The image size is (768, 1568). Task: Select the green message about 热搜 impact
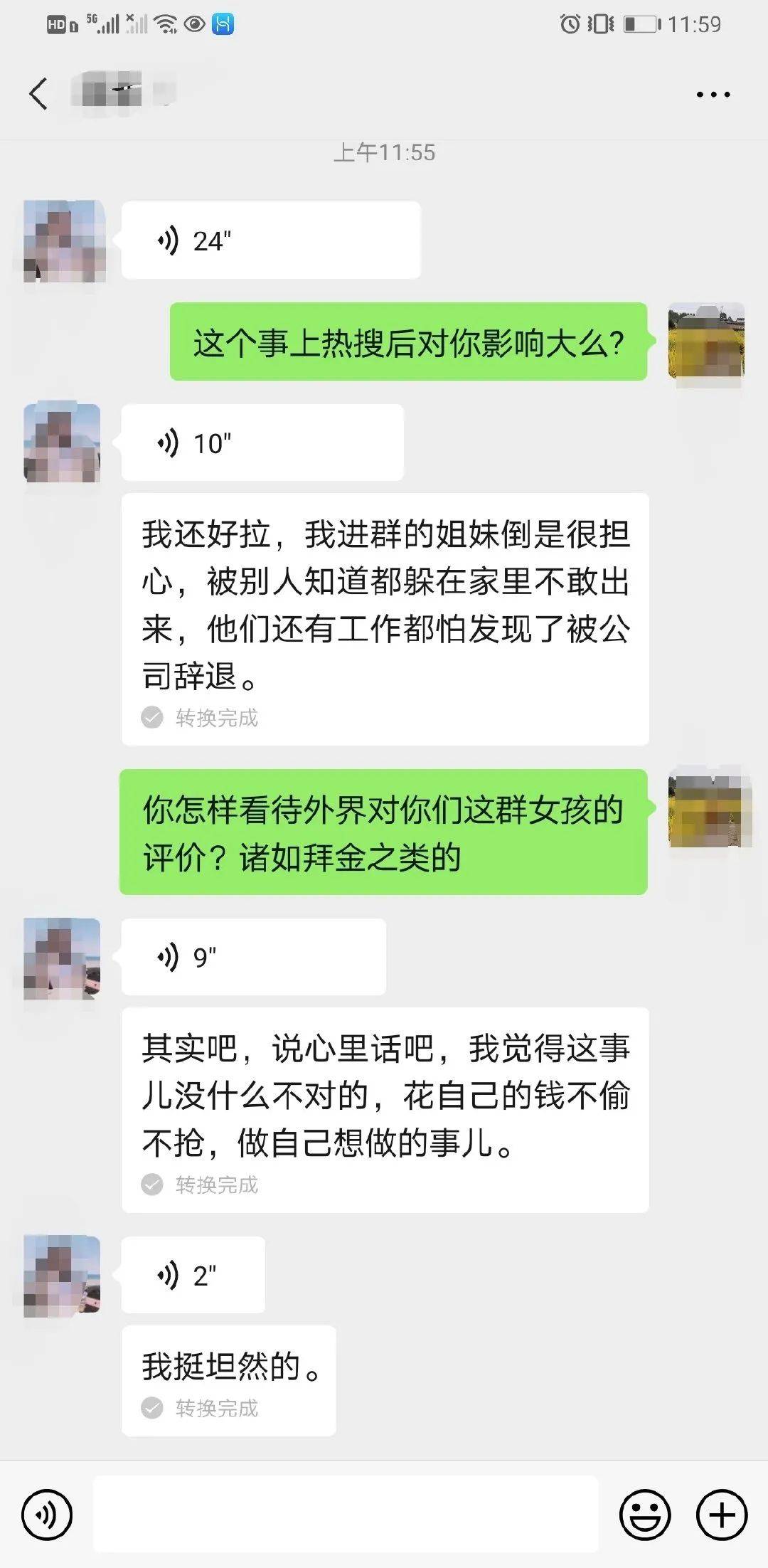coord(408,341)
